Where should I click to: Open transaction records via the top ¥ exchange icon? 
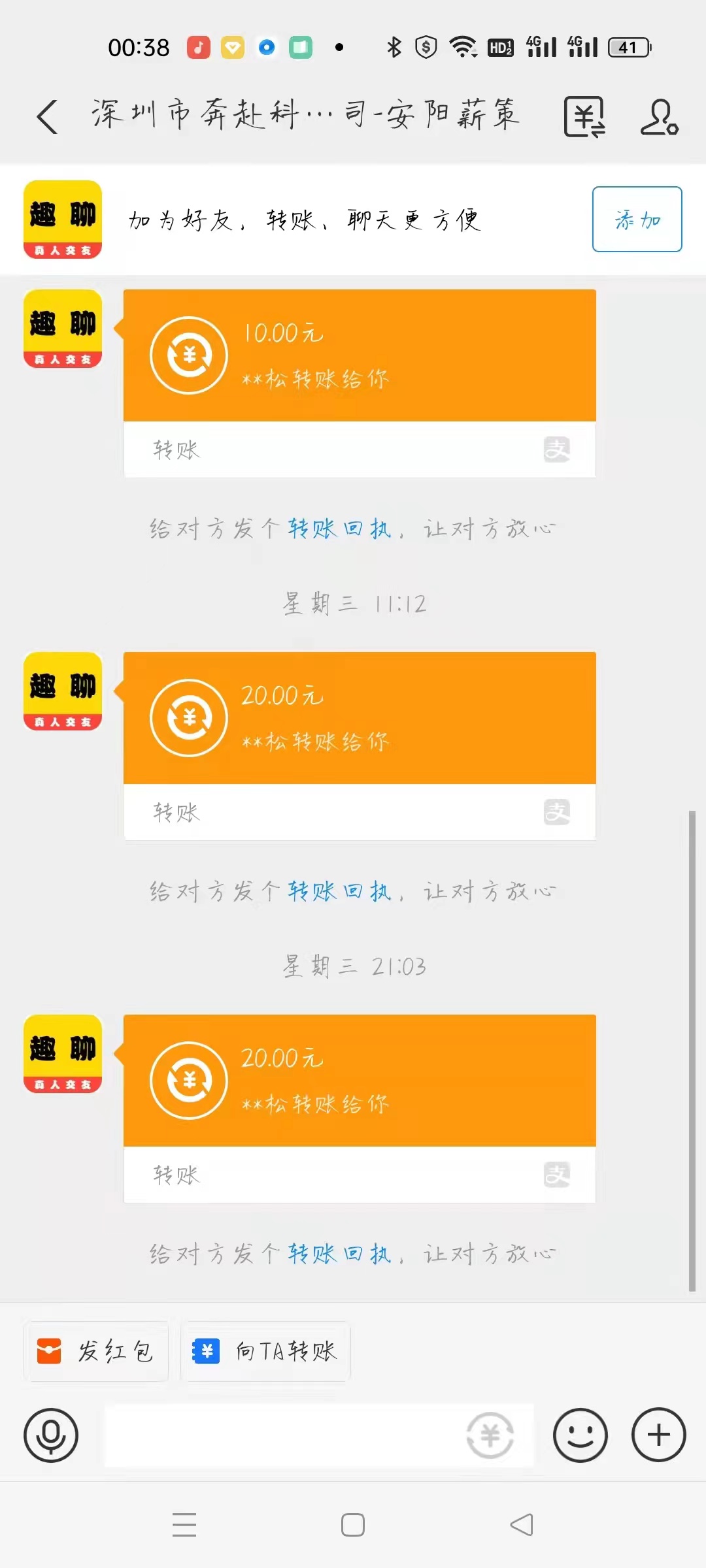pos(584,116)
